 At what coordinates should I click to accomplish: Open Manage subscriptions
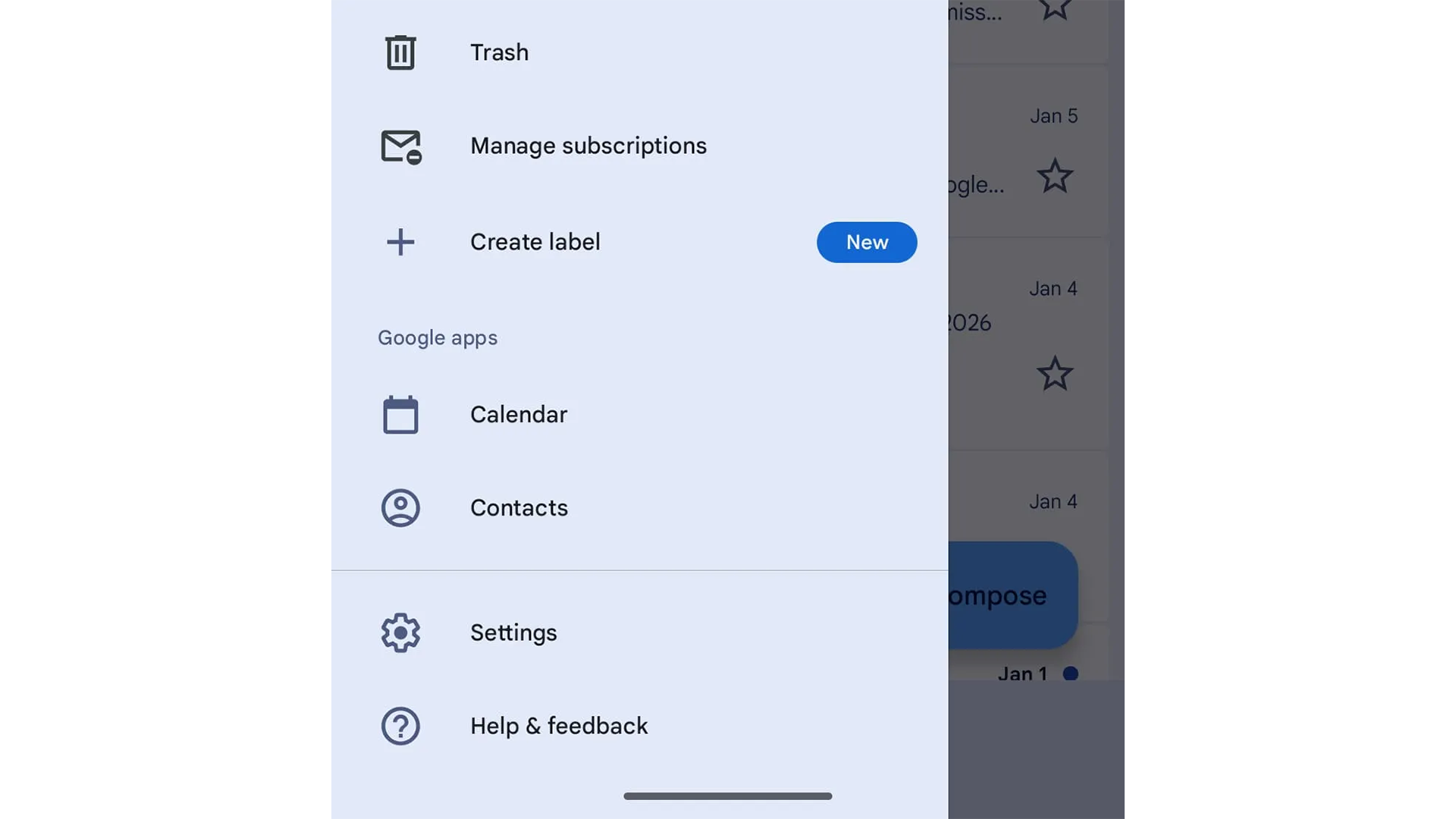click(588, 146)
